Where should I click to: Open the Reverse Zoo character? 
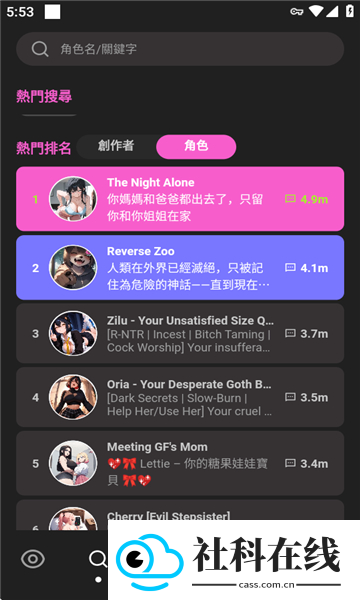click(180, 267)
